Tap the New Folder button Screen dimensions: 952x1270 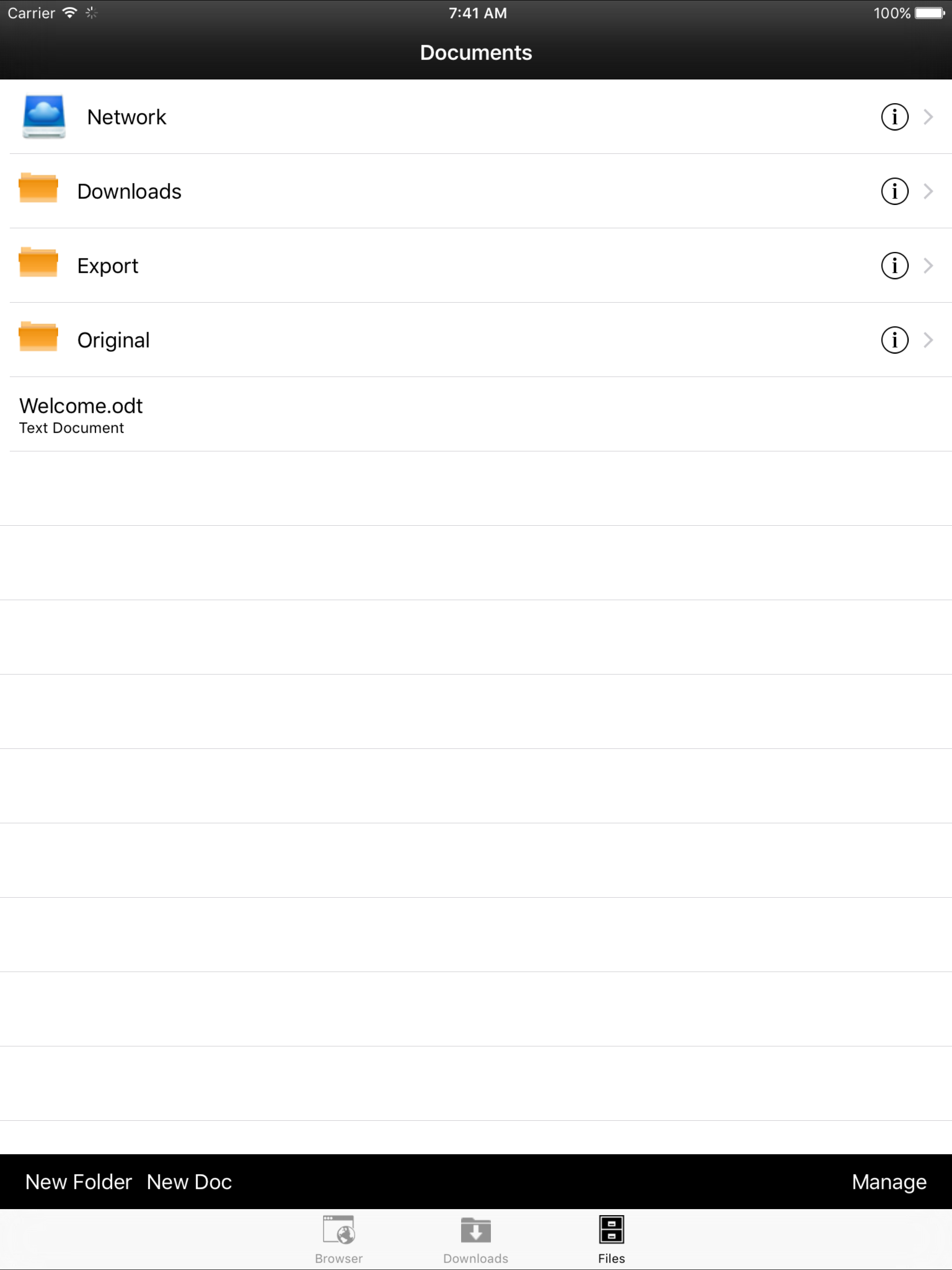click(x=78, y=1181)
